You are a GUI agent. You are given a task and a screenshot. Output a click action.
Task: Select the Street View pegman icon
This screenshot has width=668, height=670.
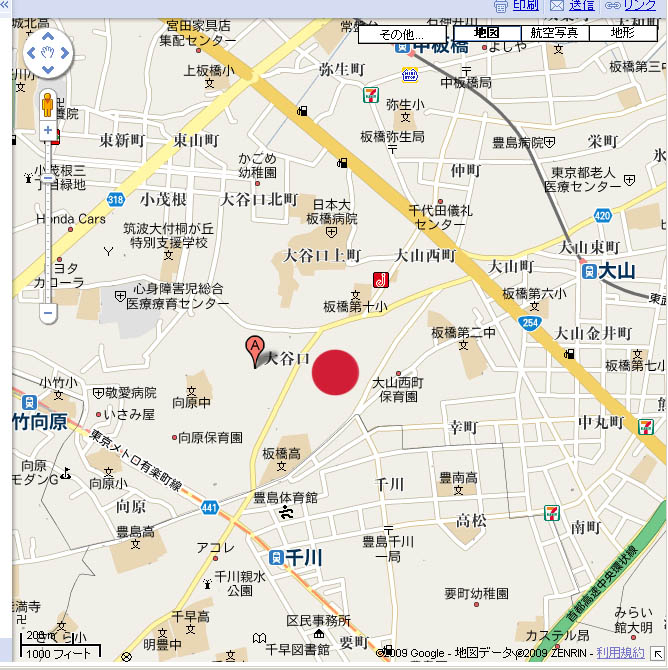47,105
